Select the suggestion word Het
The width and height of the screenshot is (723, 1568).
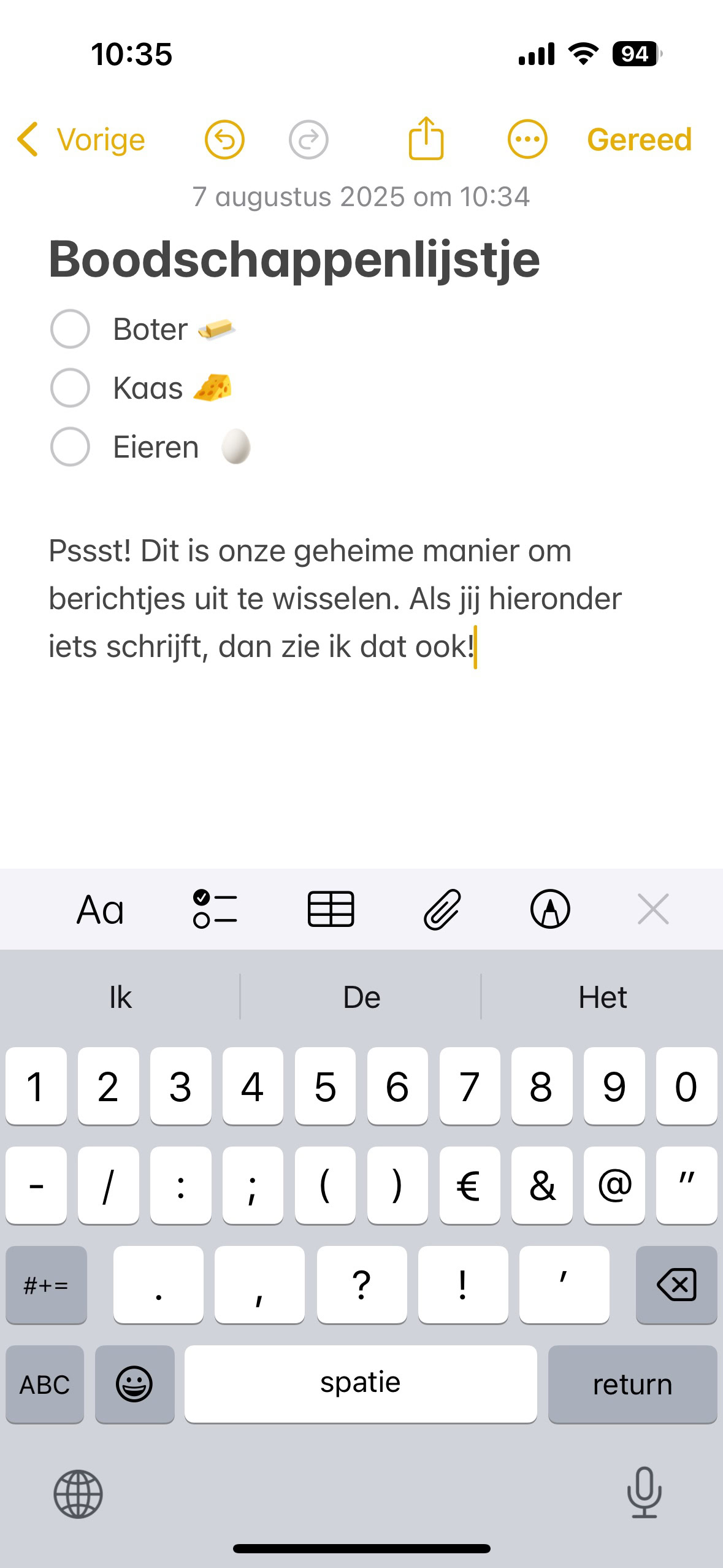click(603, 997)
